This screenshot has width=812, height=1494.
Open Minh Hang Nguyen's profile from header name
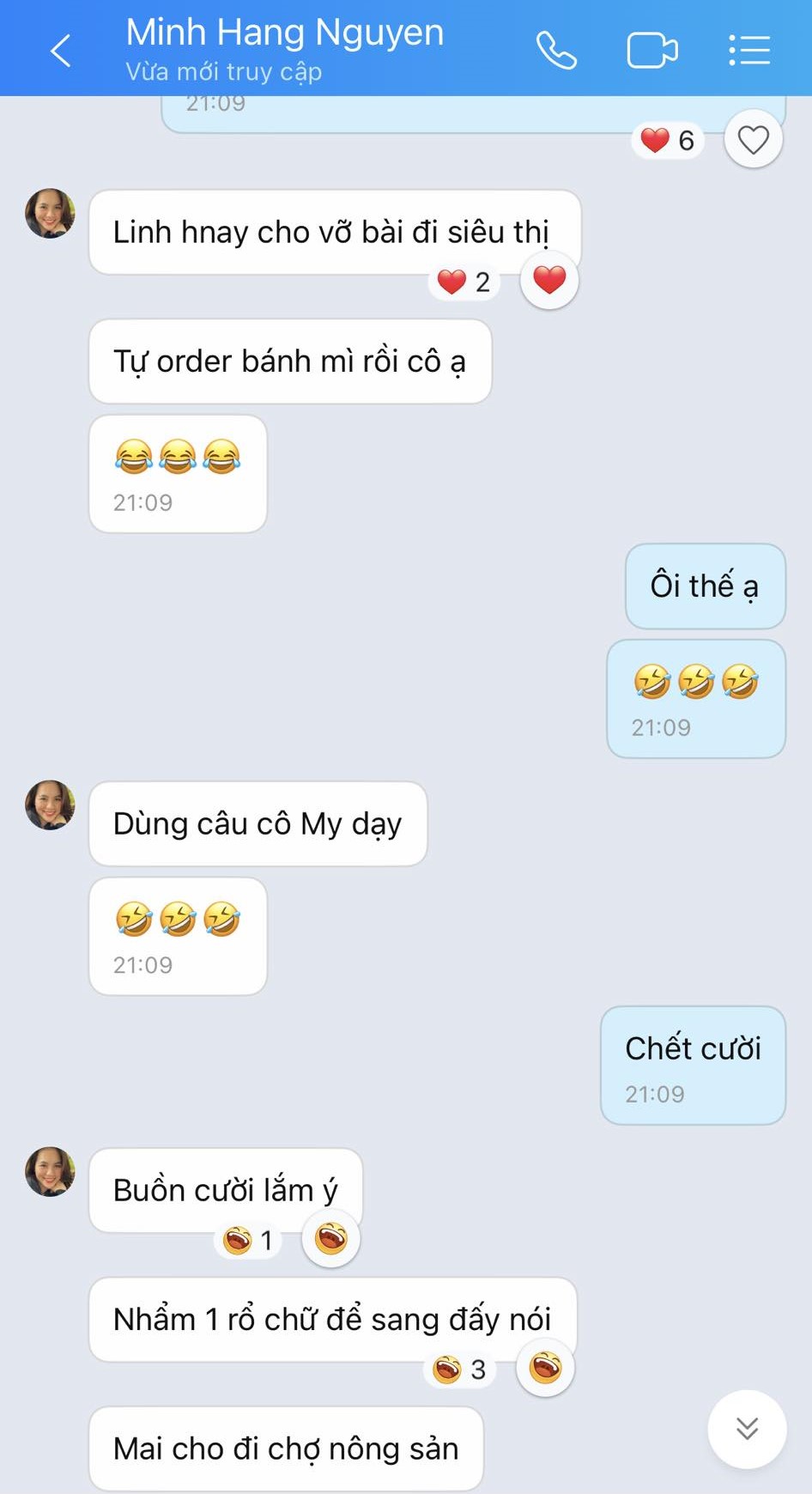[x=284, y=34]
